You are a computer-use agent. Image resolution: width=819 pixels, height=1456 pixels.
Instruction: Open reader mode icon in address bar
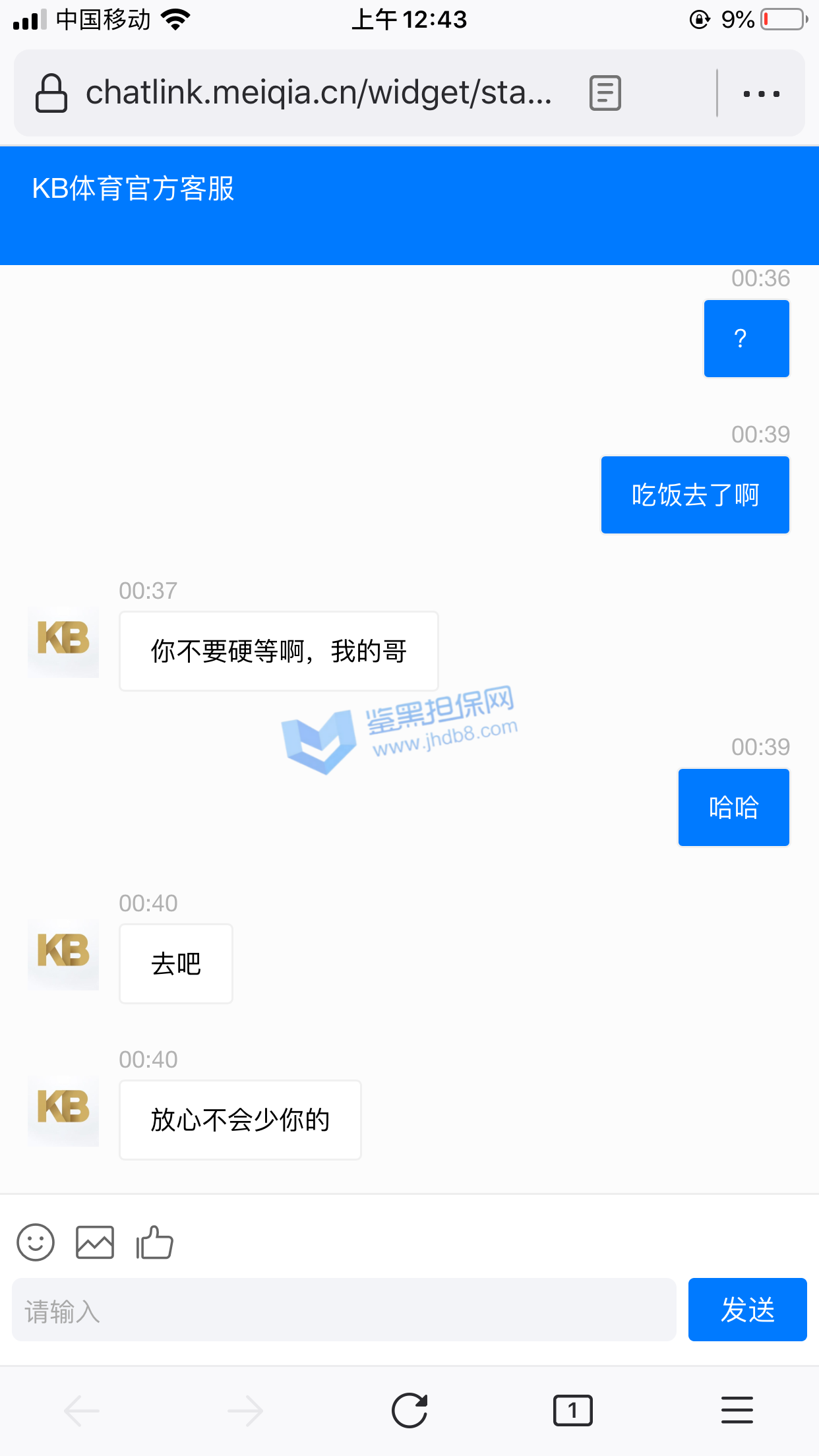click(605, 93)
